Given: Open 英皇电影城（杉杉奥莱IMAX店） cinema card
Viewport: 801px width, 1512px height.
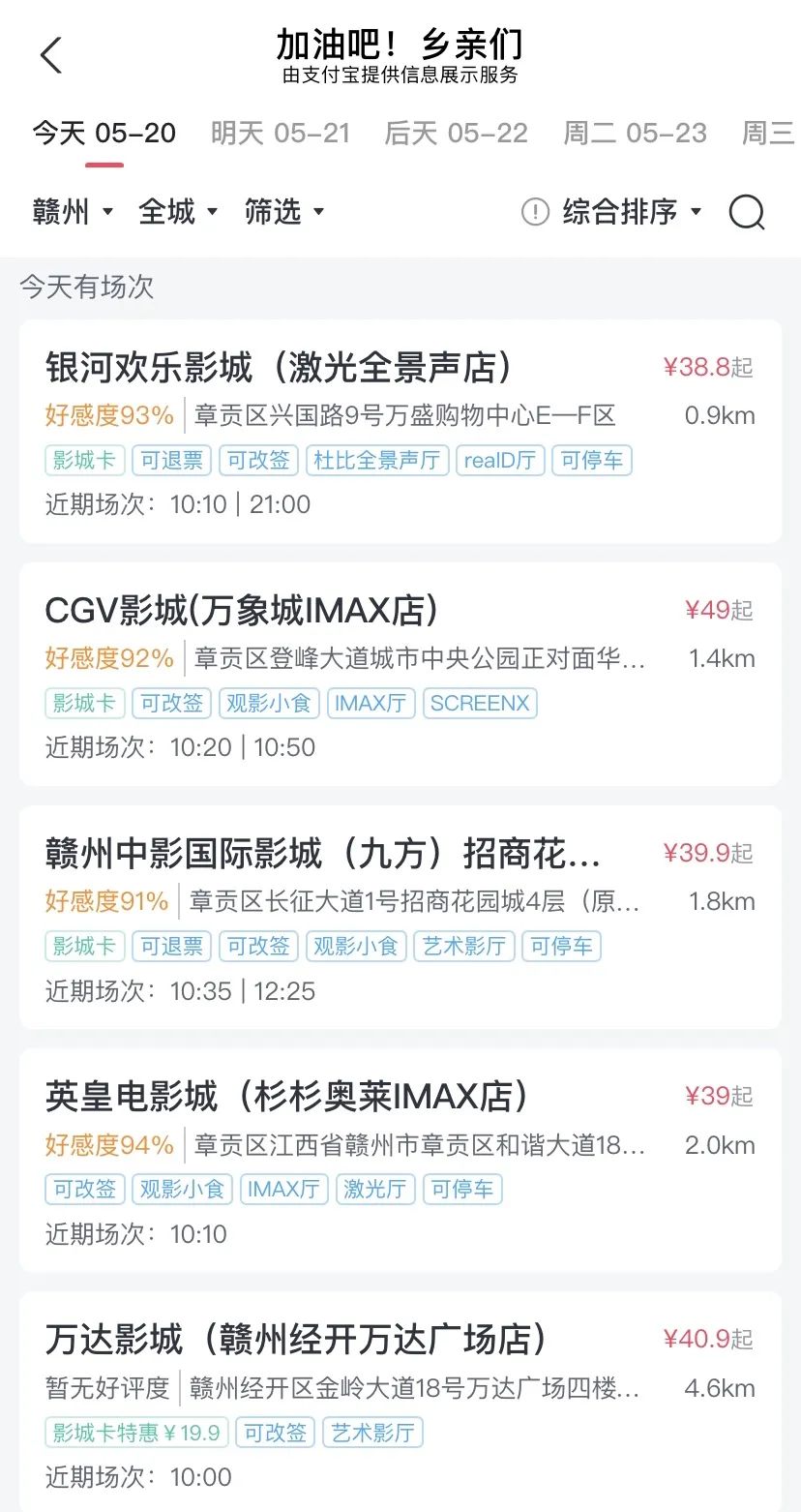Looking at the screenshot, I should click(400, 1161).
